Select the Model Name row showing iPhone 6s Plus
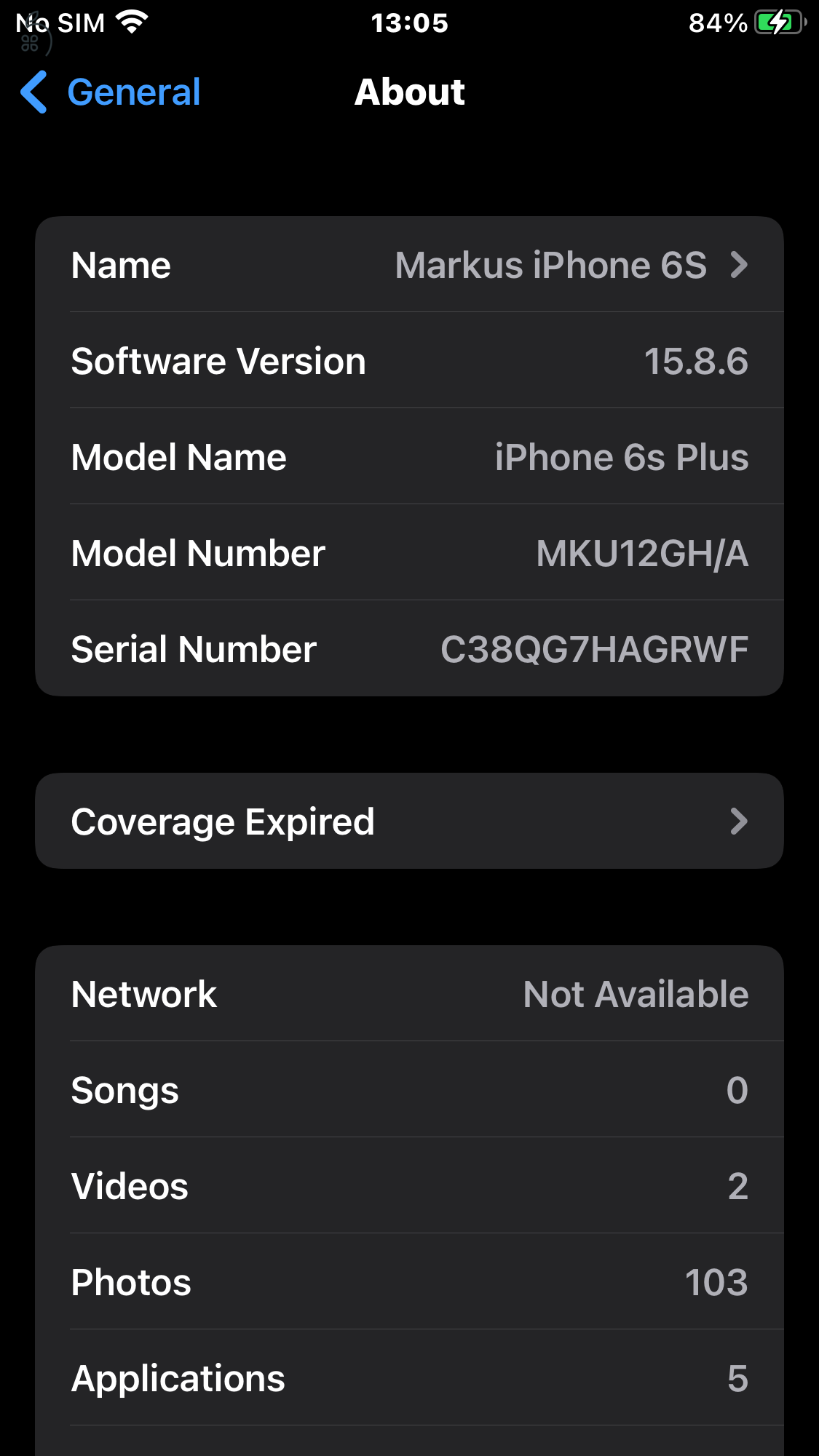 [409, 457]
